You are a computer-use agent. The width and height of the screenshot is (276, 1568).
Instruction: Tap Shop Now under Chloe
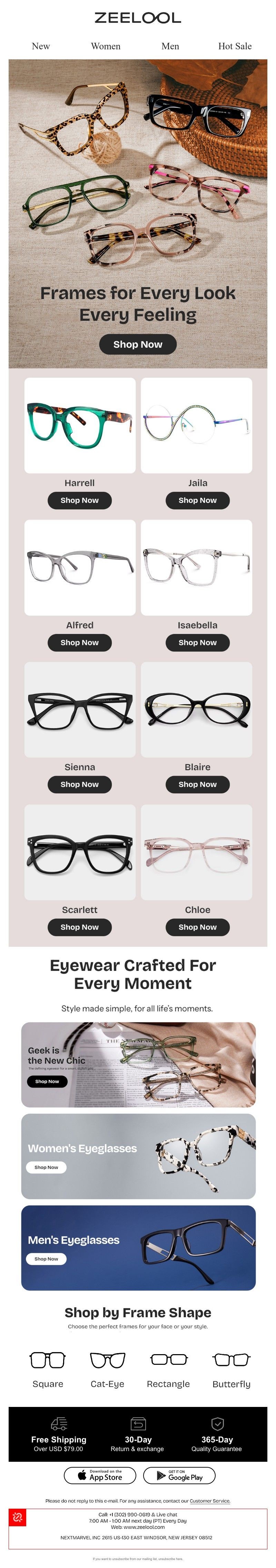(197, 926)
